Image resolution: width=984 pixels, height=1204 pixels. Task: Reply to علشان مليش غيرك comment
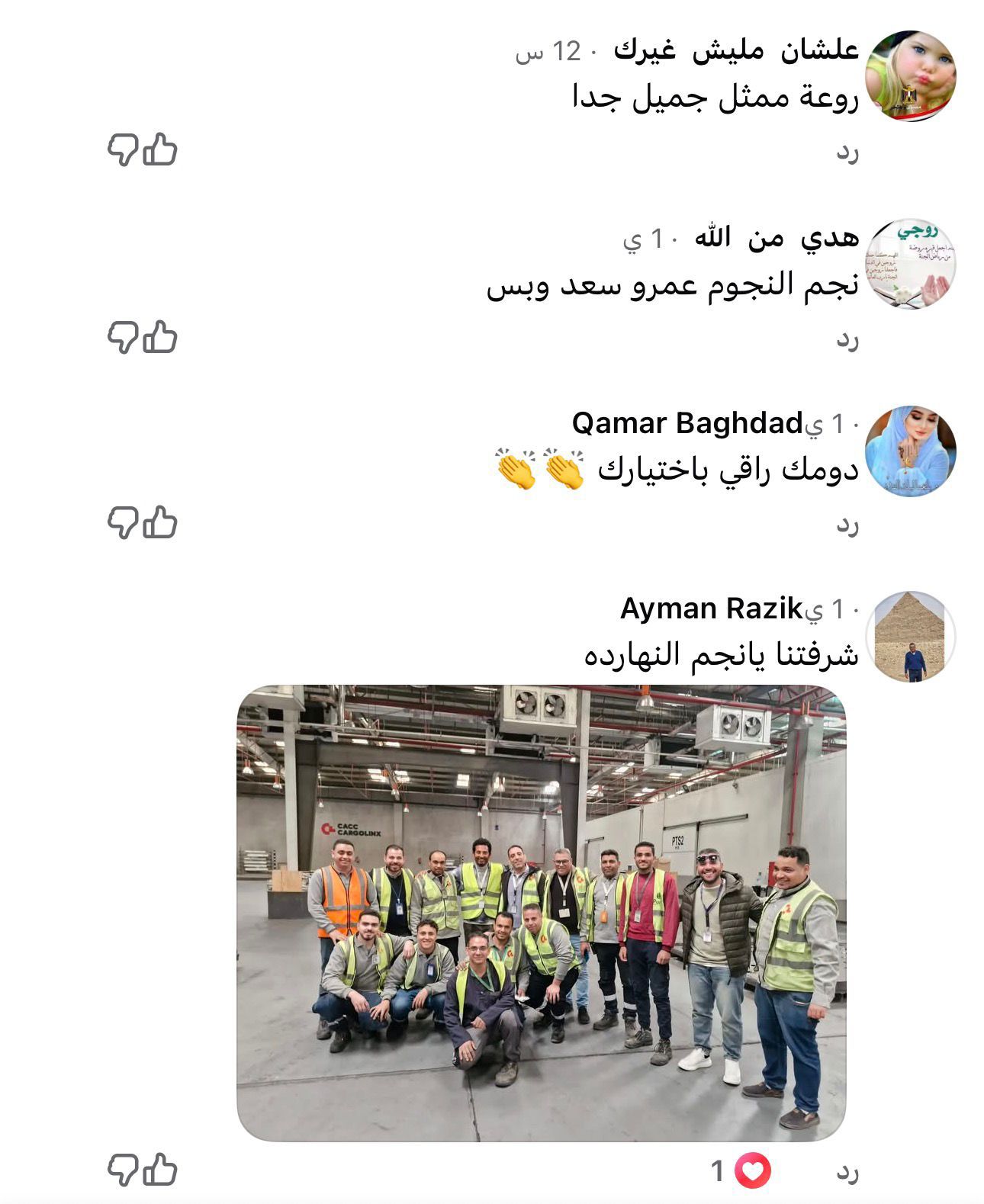tap(847, 152)
